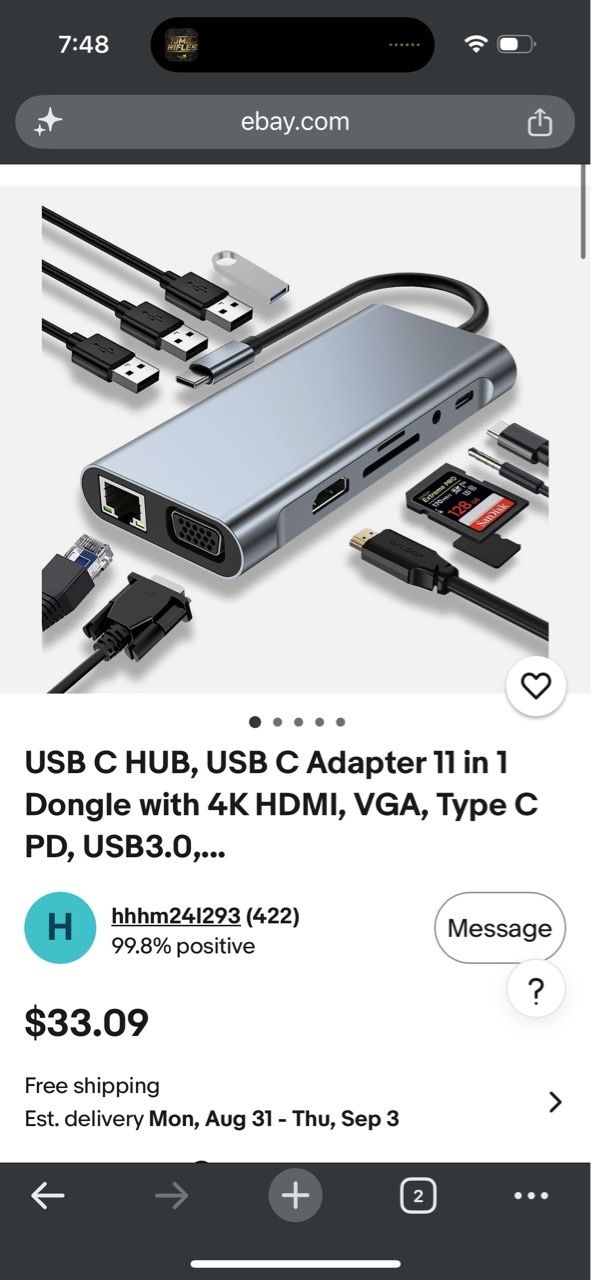This screenshot has height=1280, width=591.
Task: Open the USB C hub product photo
Action: (x=295, y=440)
